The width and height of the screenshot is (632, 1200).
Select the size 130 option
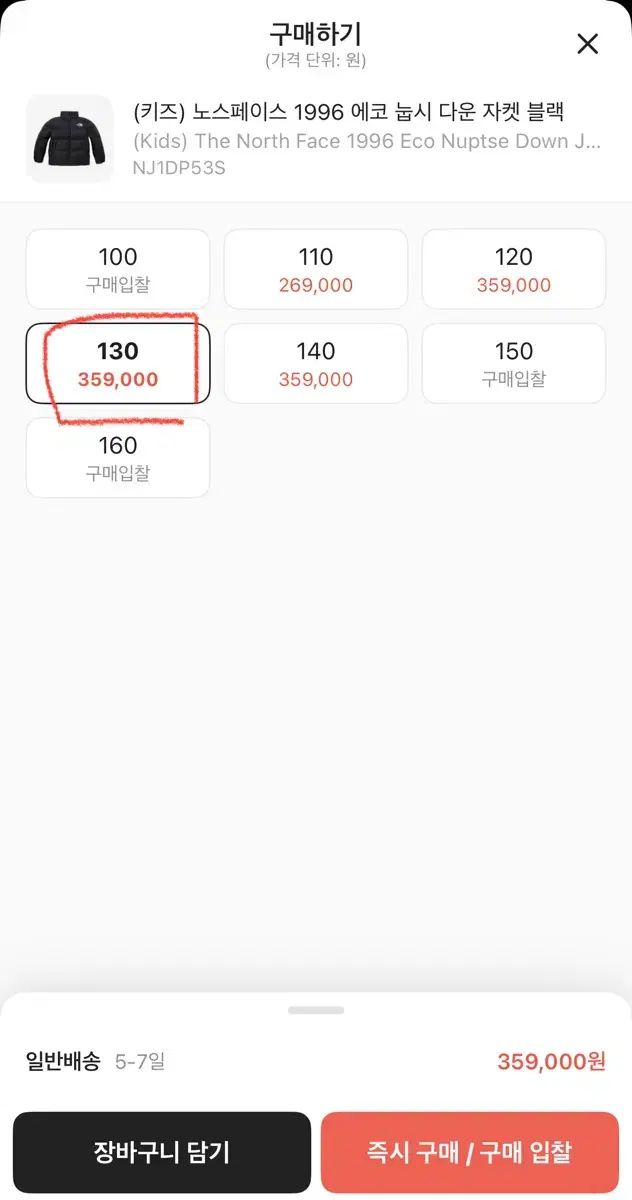click(x=118, y=364)
